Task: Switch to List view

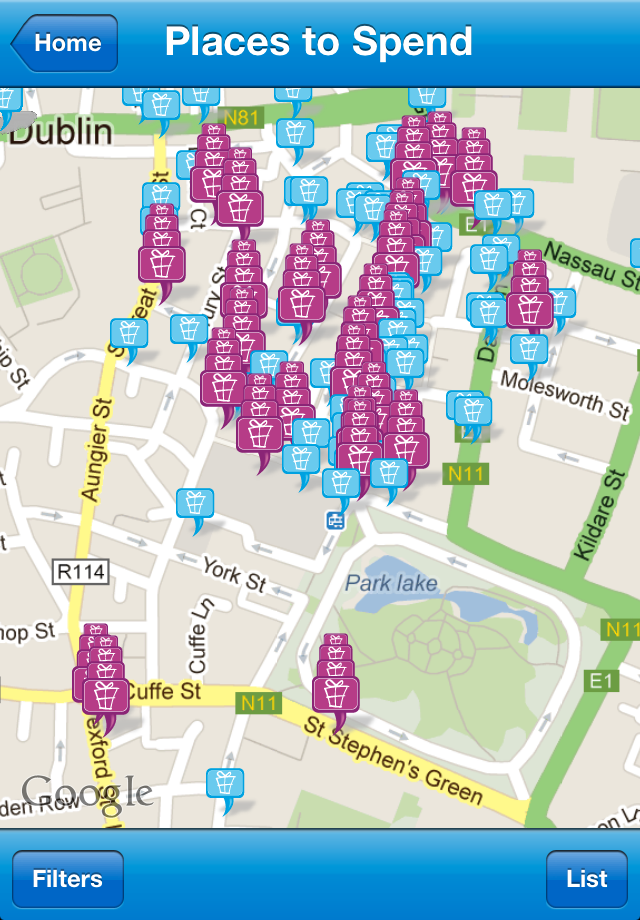Action: click(586, 879)
